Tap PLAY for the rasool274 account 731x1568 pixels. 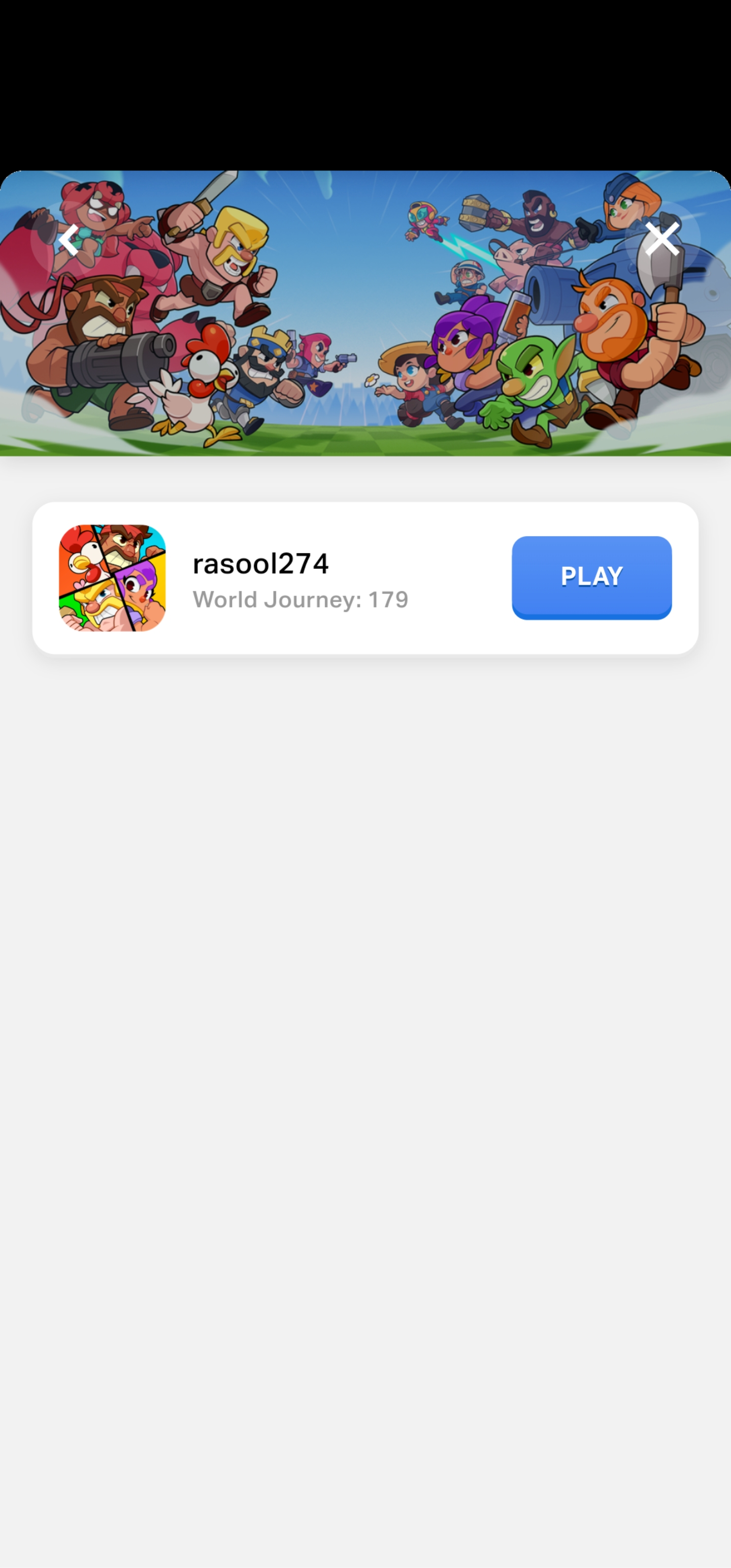[x=591, y=577]
